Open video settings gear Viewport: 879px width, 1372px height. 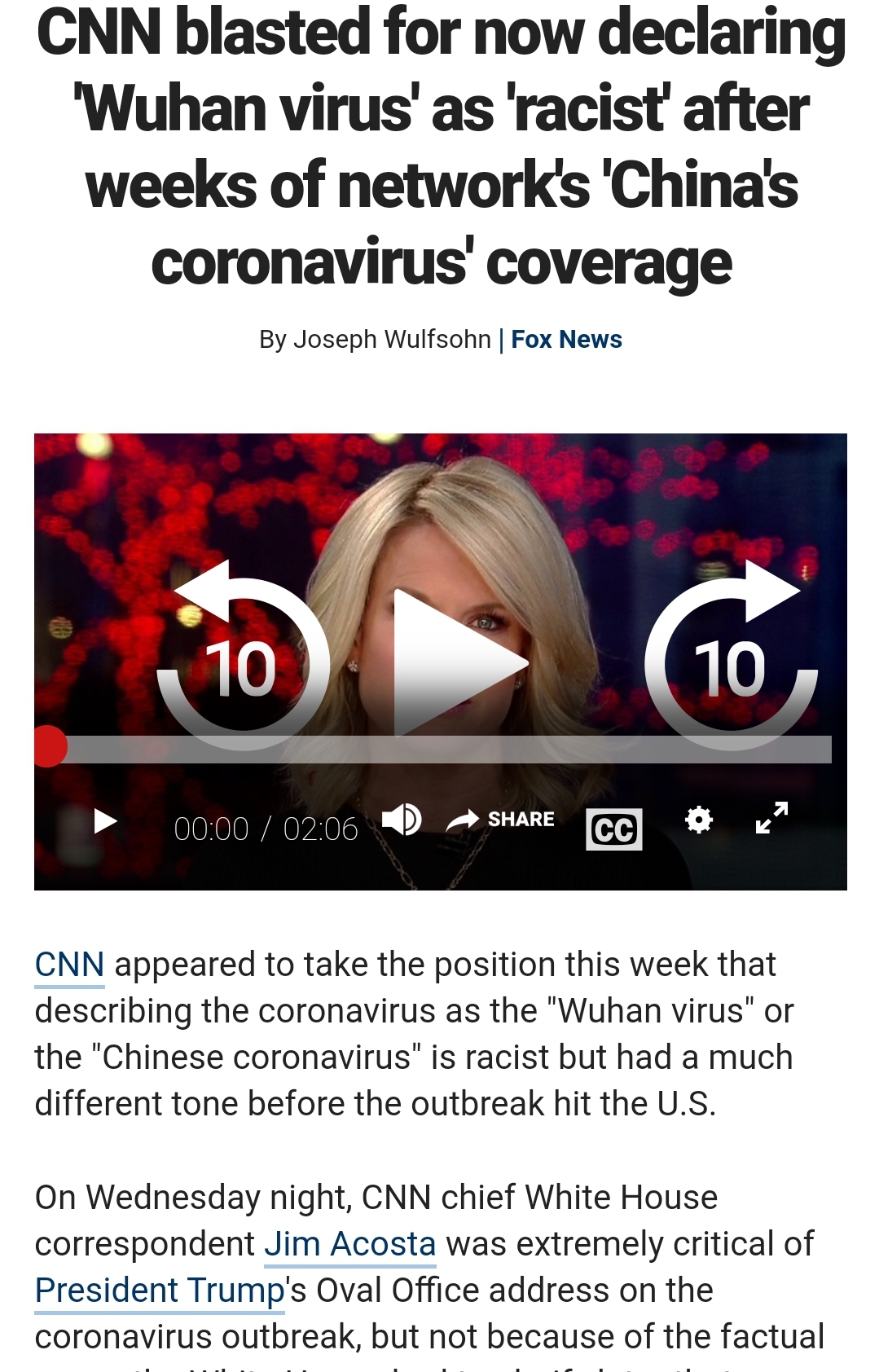pos(698,819)
